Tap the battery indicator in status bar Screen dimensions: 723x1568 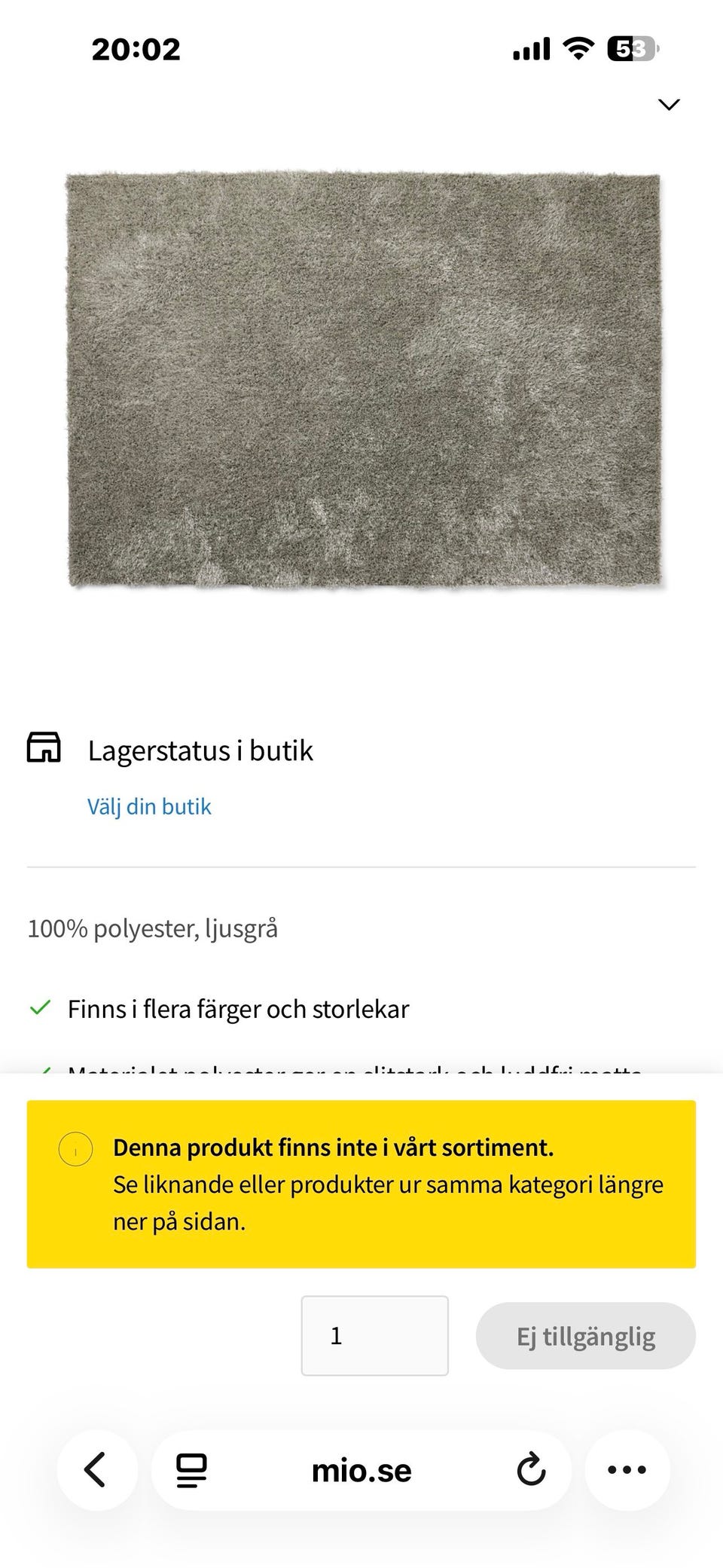coord(630,48)
